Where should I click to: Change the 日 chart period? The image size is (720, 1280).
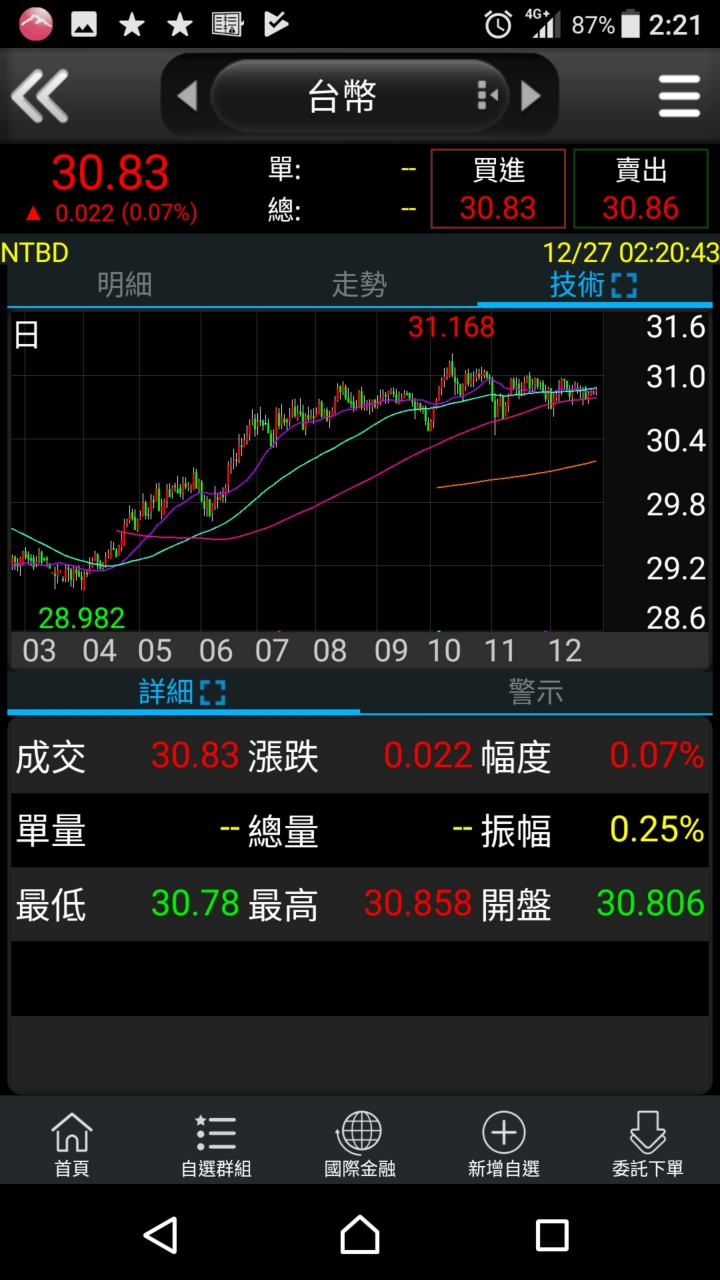click(x=27, y=335)
